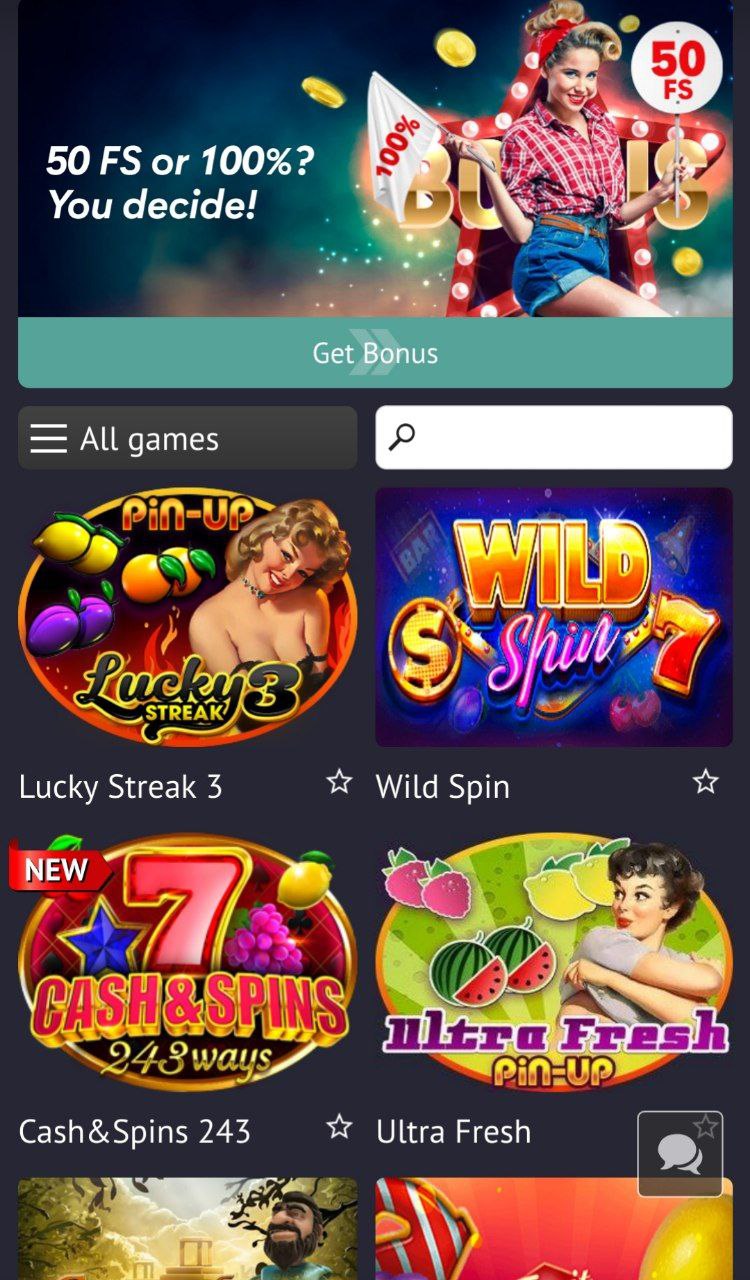Screen dimensions: 750x1280
Task: Star the Cash&Spins 243 game
Action: pos(339,1127)
